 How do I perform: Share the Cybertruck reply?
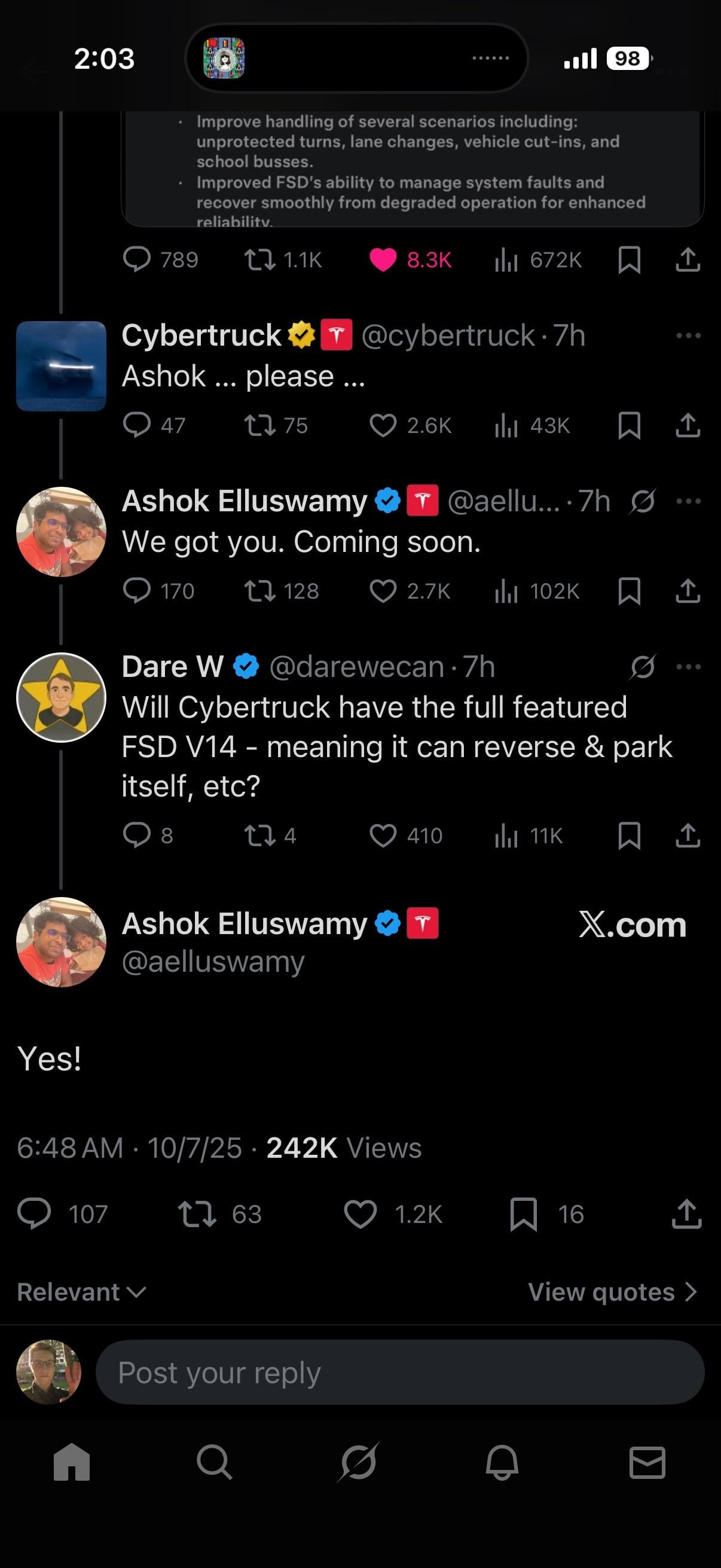[688, 425]
